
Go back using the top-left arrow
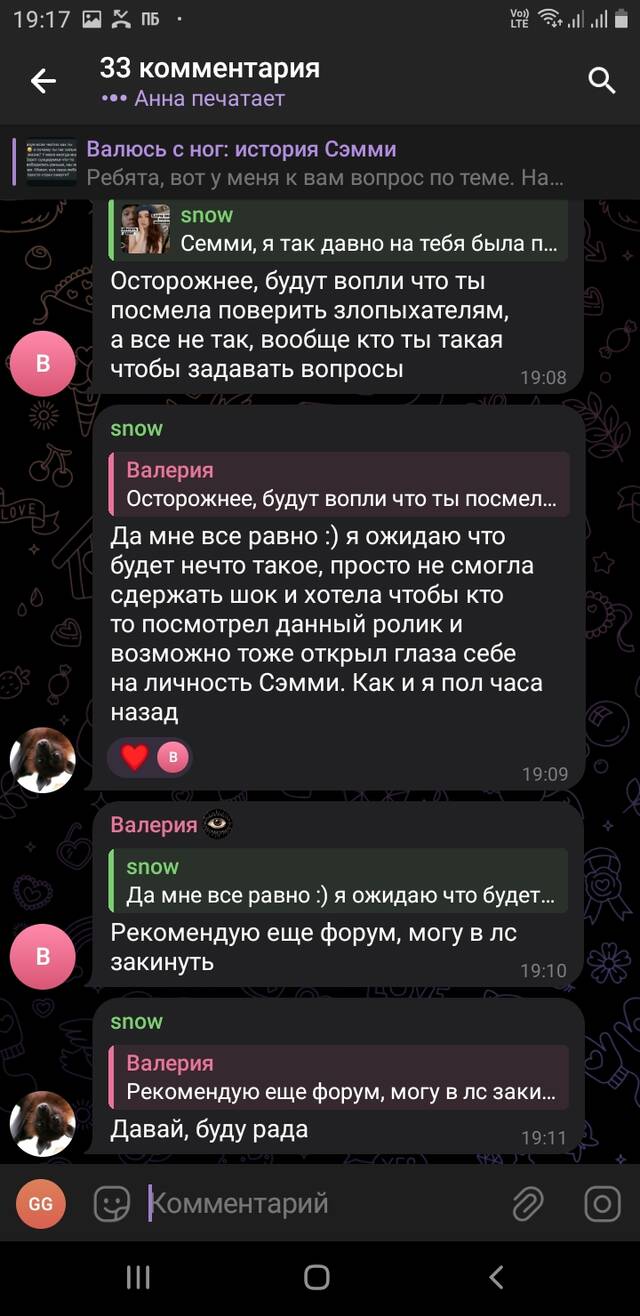pyautogui.click(x=43, y=81)
